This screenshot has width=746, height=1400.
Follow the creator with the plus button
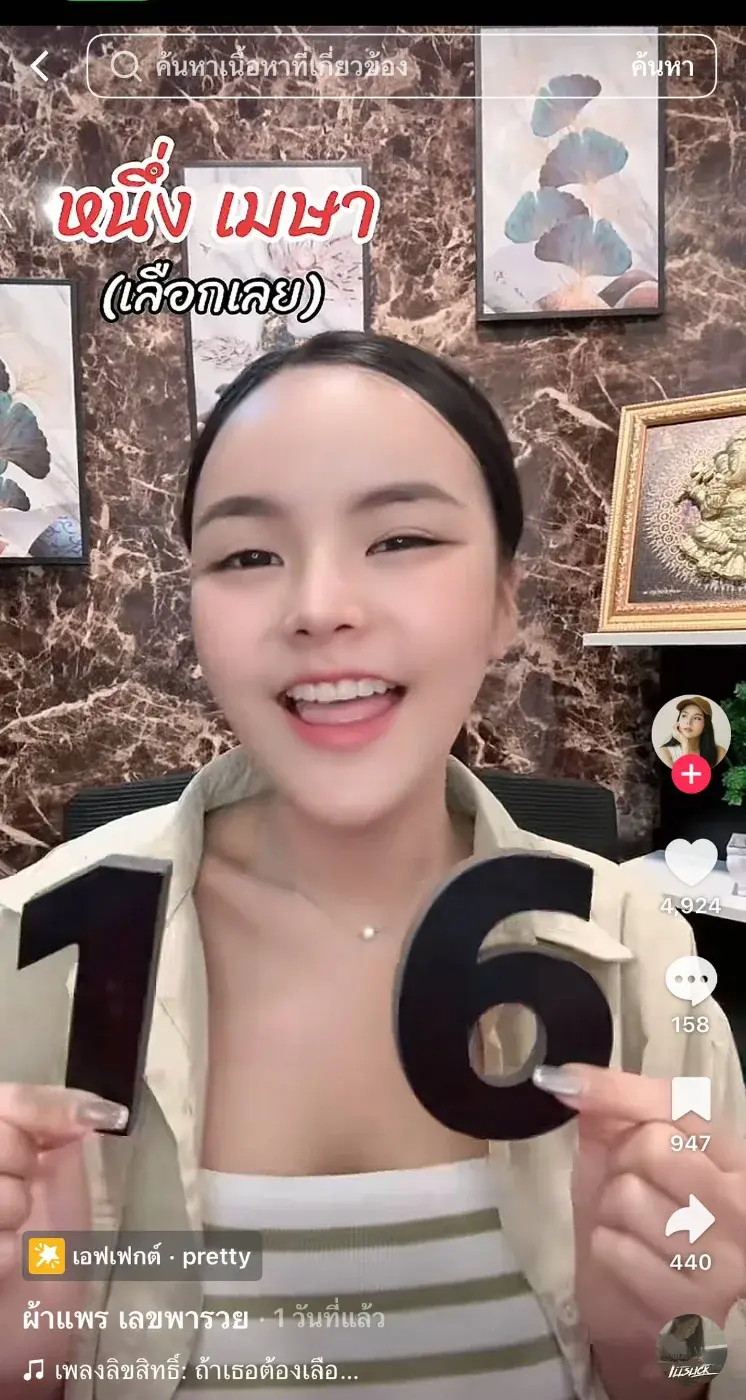click(x=691, y=774)
